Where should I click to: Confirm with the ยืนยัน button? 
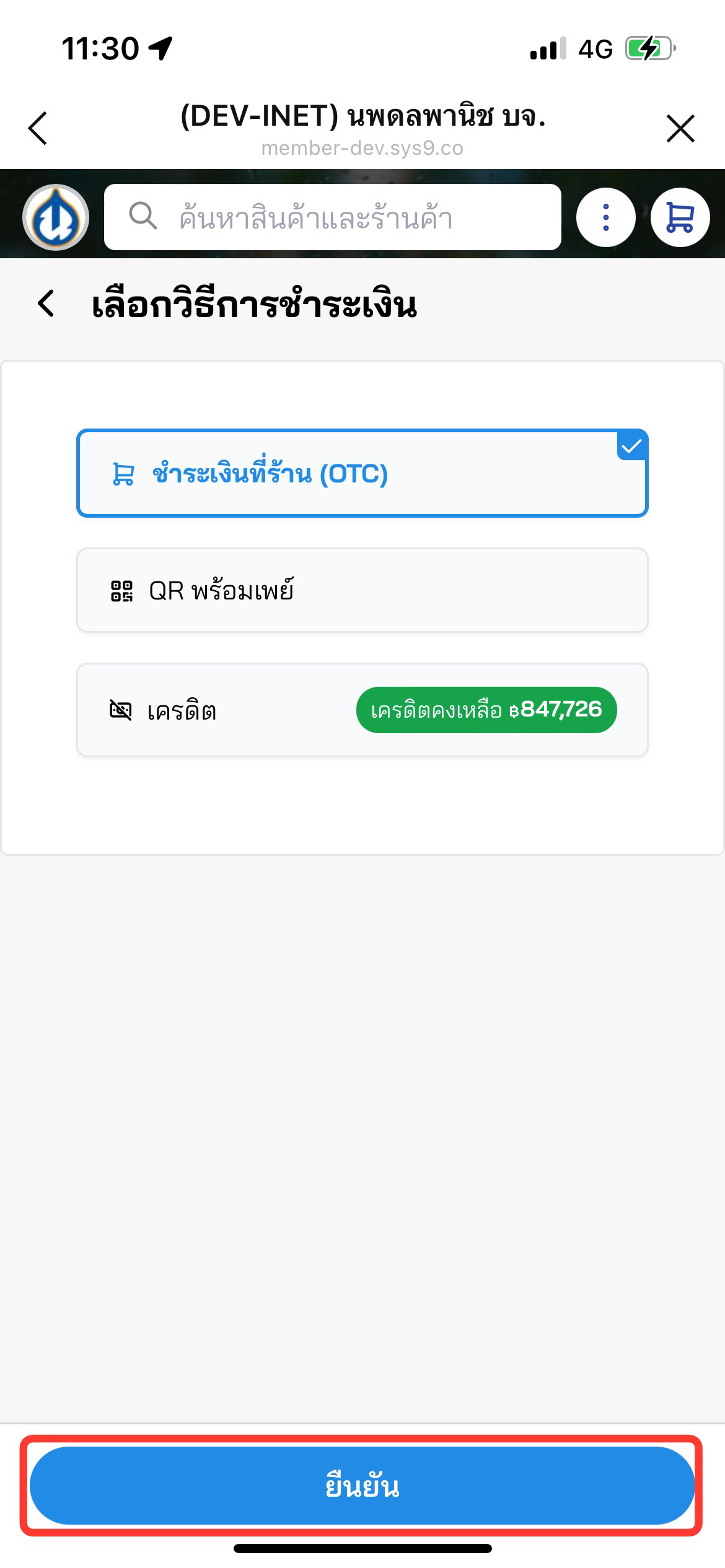(362, 1486)
